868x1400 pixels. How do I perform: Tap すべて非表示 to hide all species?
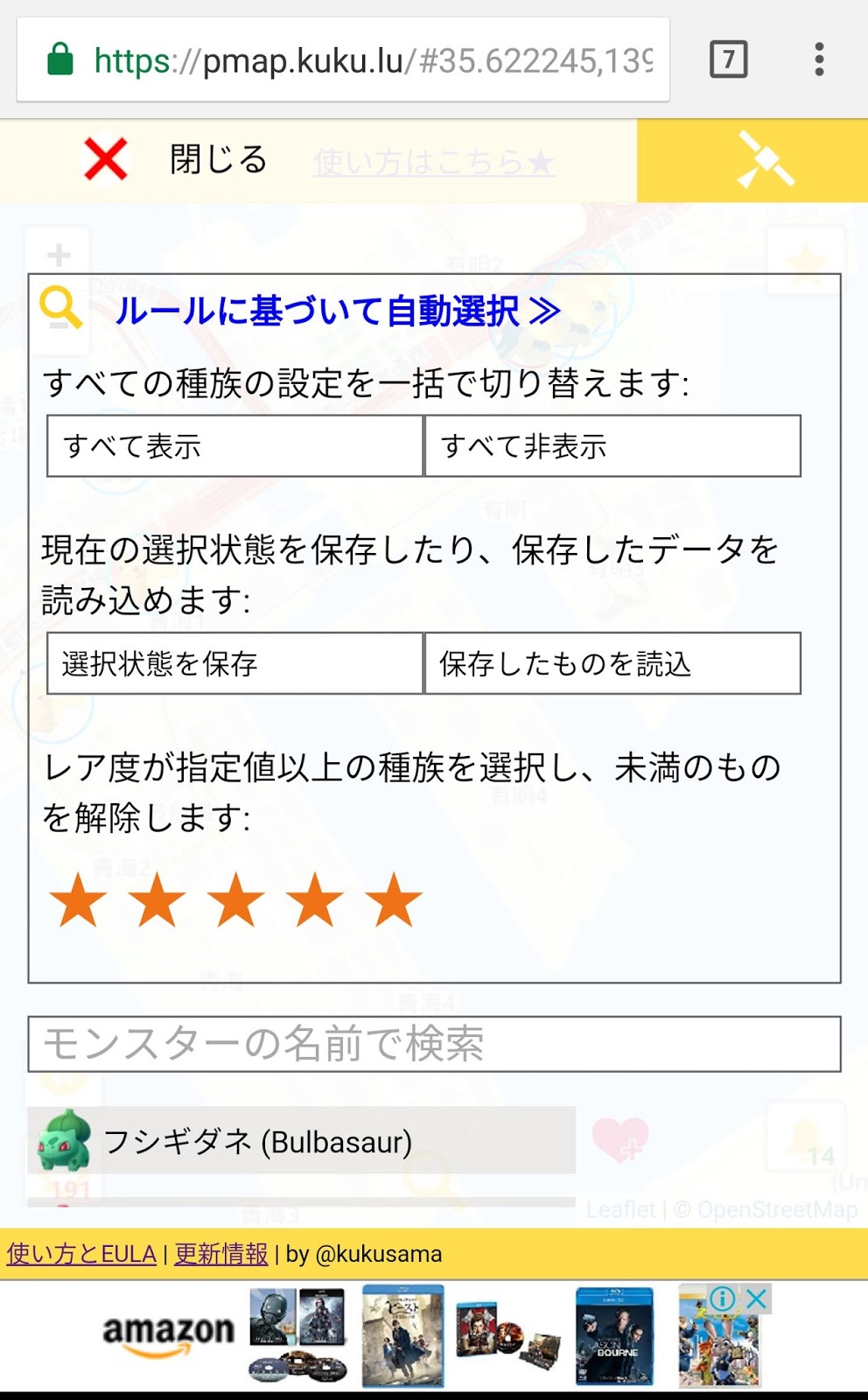612,446
